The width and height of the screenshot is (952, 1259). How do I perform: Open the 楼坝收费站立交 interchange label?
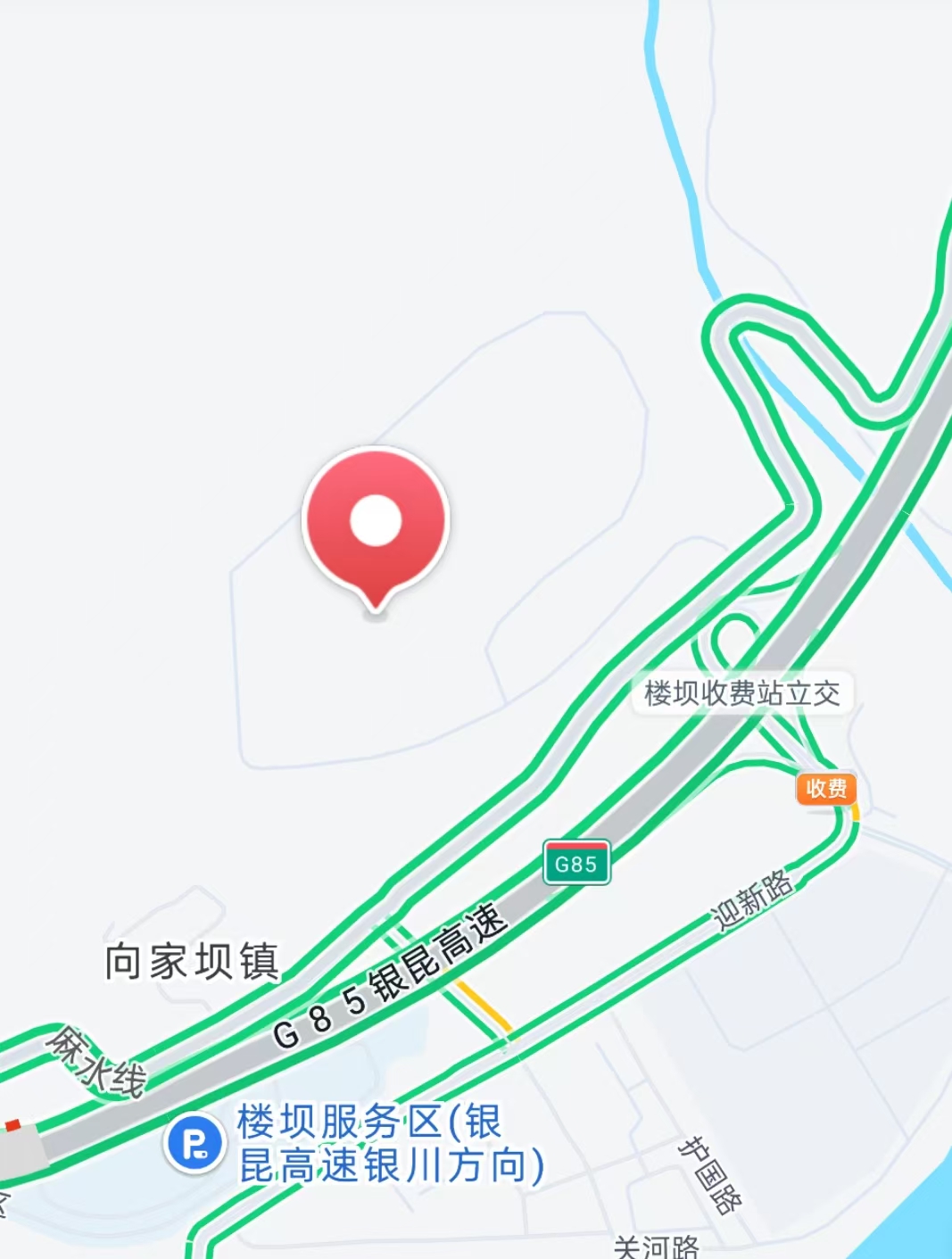click(742, 693)
